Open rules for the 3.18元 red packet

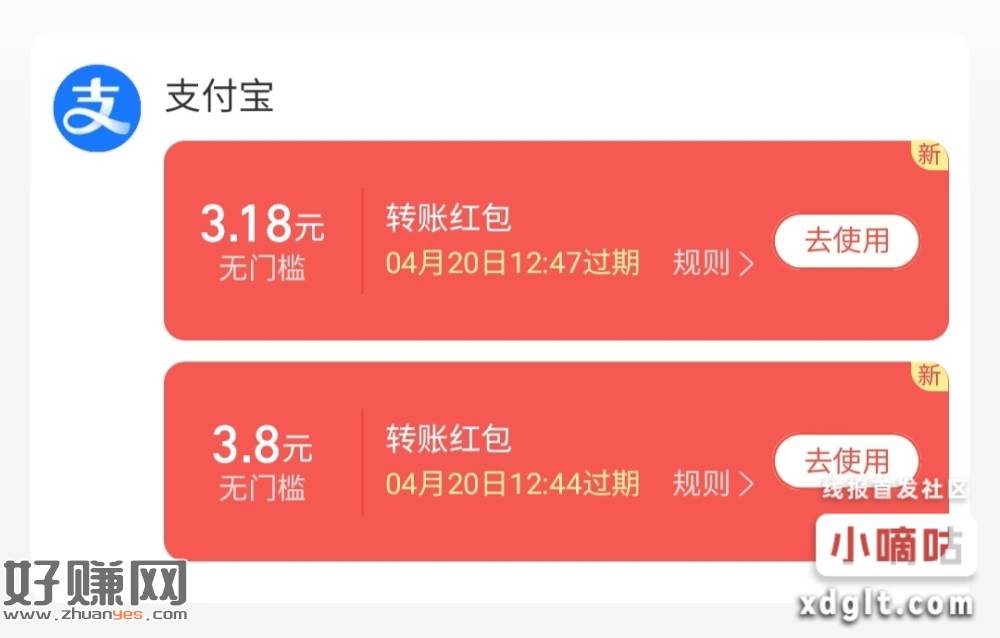(x=712, y=263)
